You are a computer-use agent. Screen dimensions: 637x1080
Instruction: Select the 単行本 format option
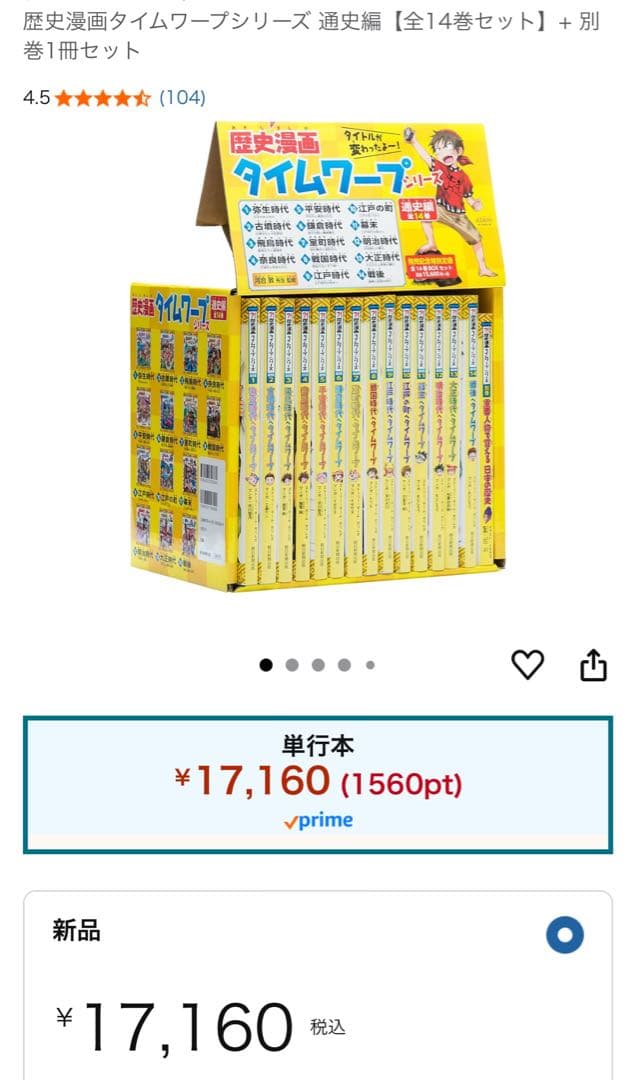pyautogui.click(x=318, y=784)
